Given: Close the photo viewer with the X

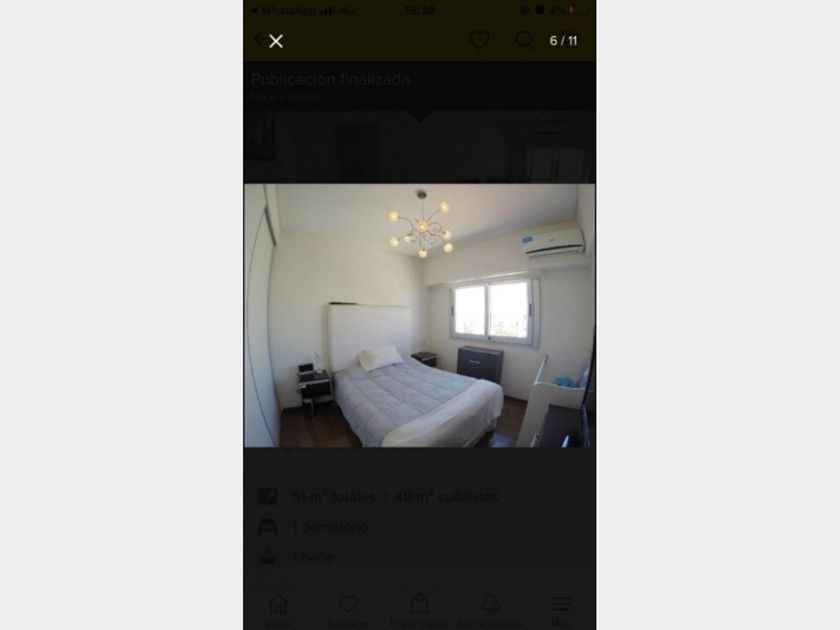Looking at the screenshot, I should [276, 41].
